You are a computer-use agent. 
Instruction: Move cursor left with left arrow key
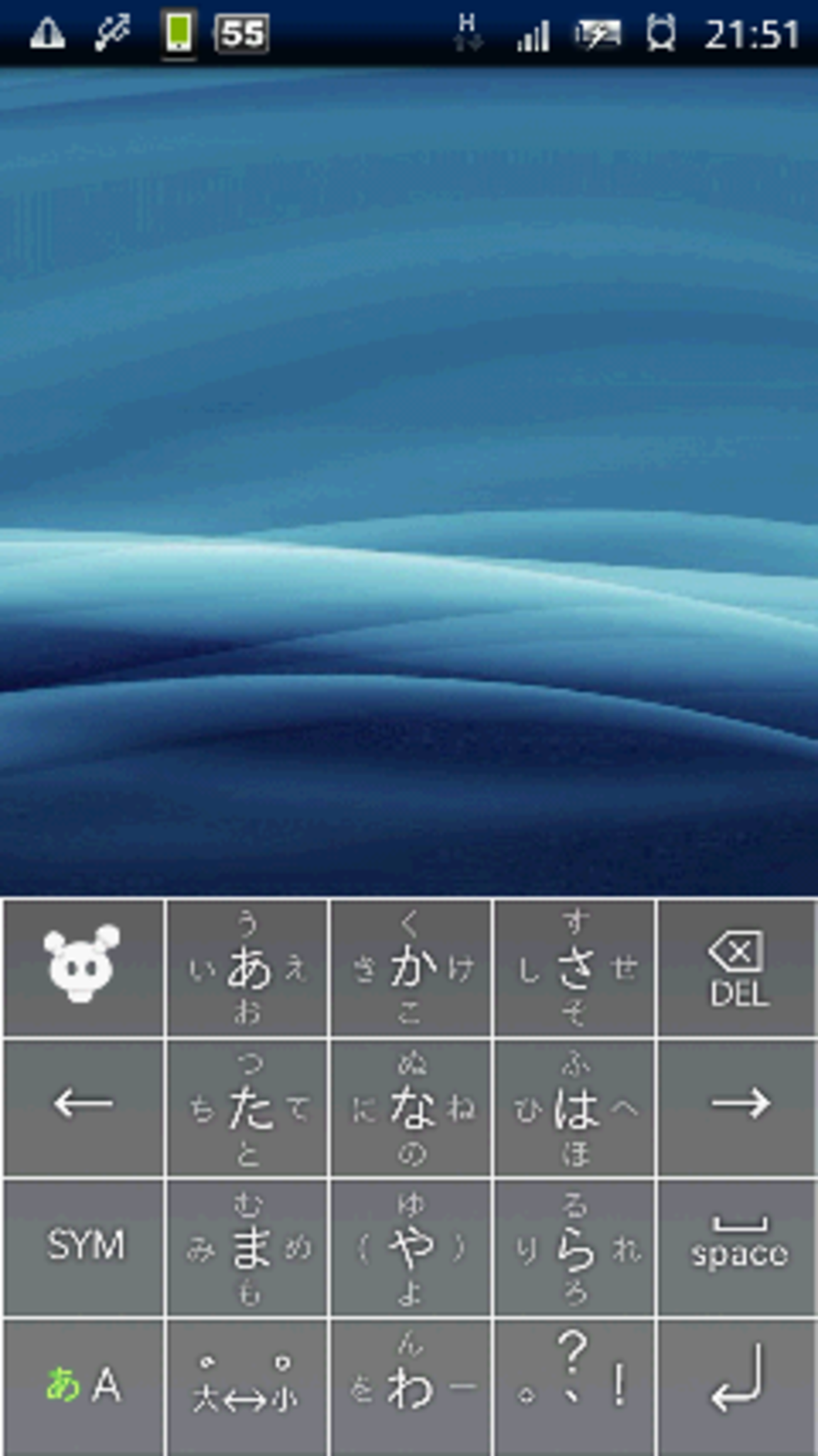click(x=83, y=1108)
